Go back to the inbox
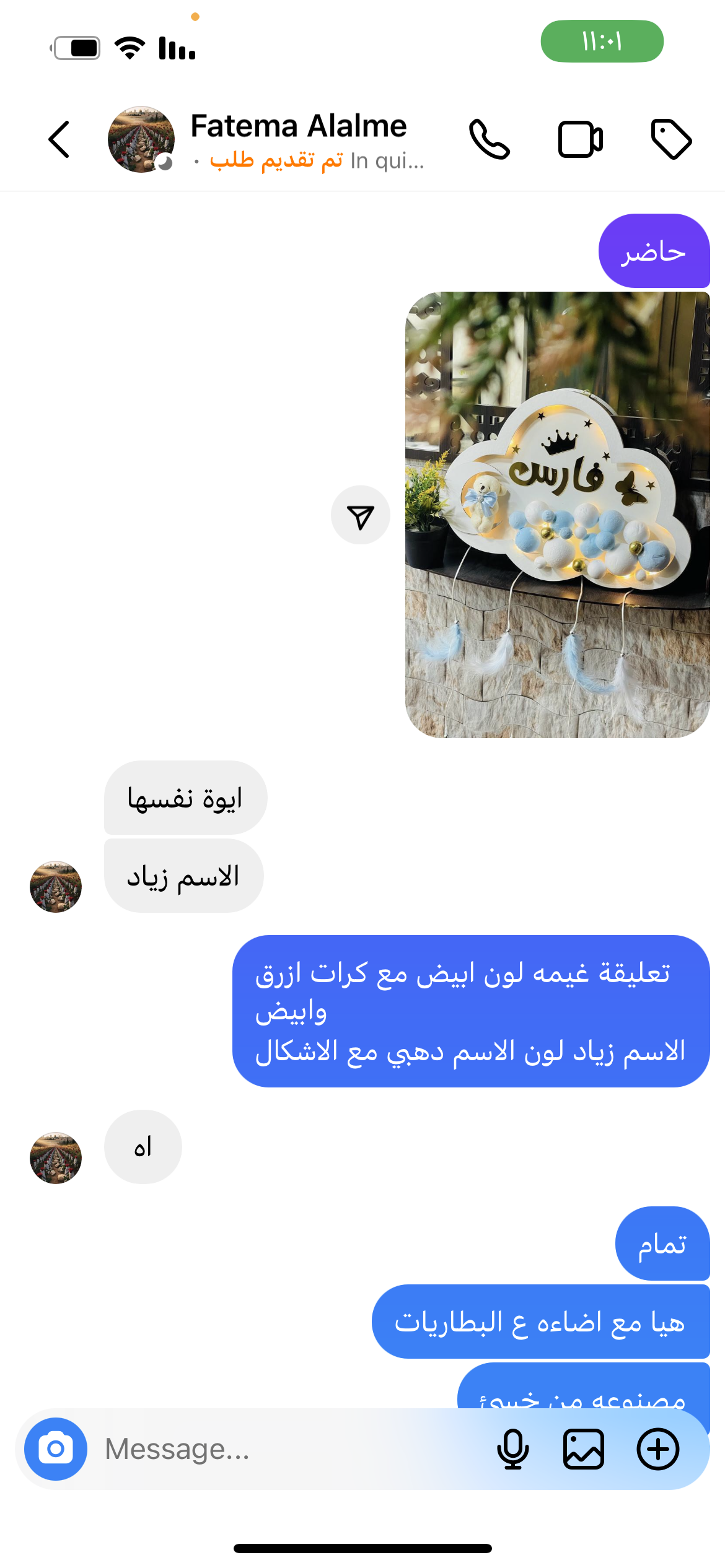This screenshot has height=1568, width=725. pos(59,139)
